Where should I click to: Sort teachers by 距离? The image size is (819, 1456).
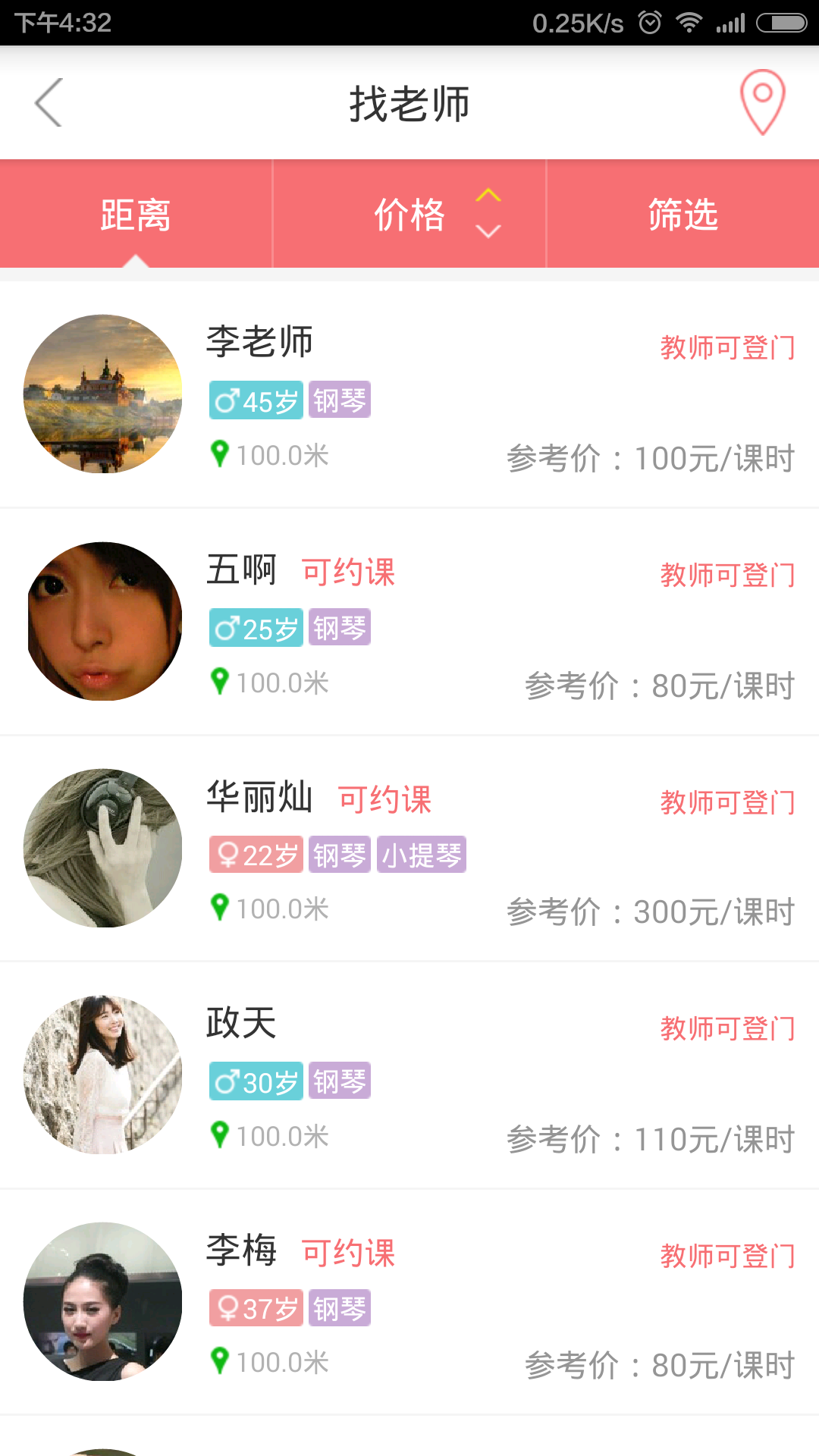(x=136, y=215)
